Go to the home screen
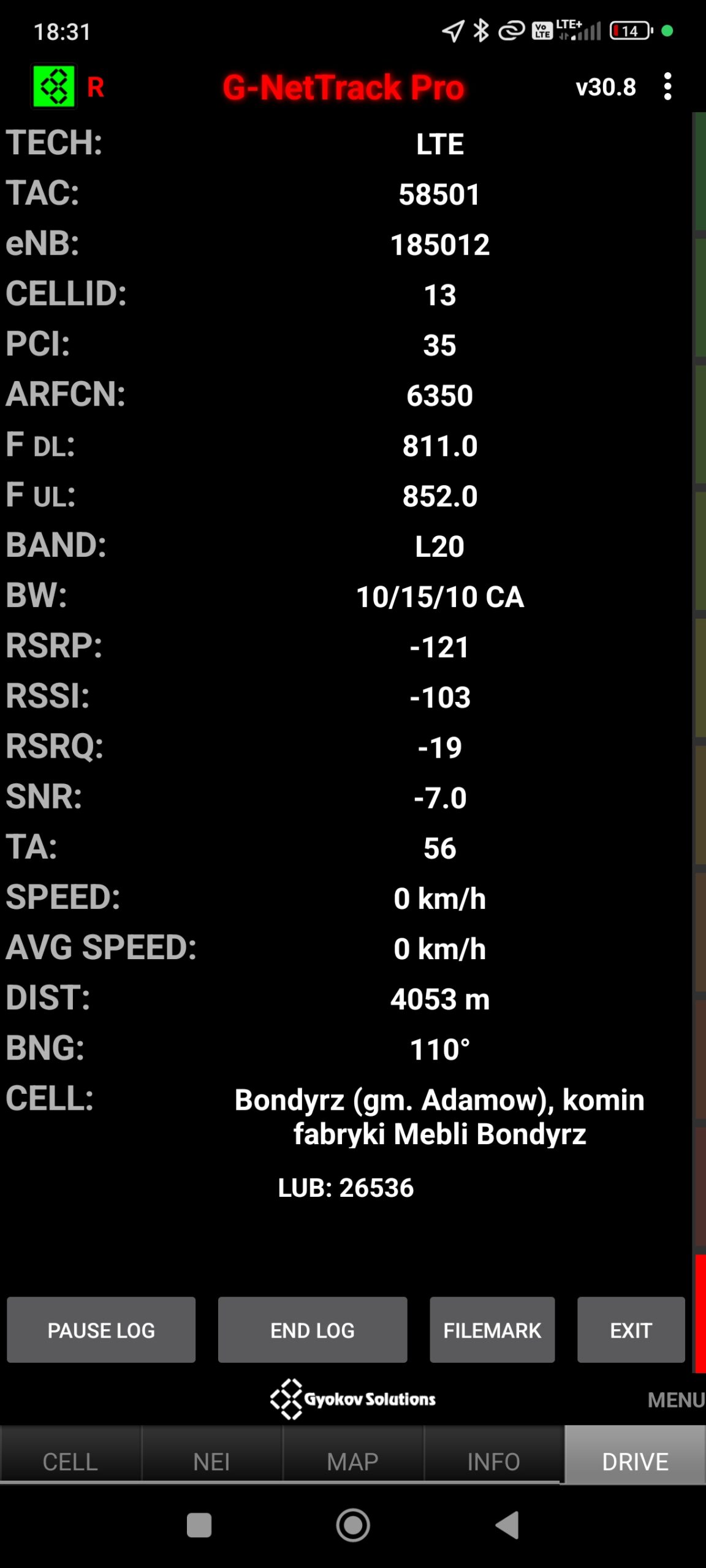The height and width of the screenshot is (1568, 706). [x=353, y=1525]
